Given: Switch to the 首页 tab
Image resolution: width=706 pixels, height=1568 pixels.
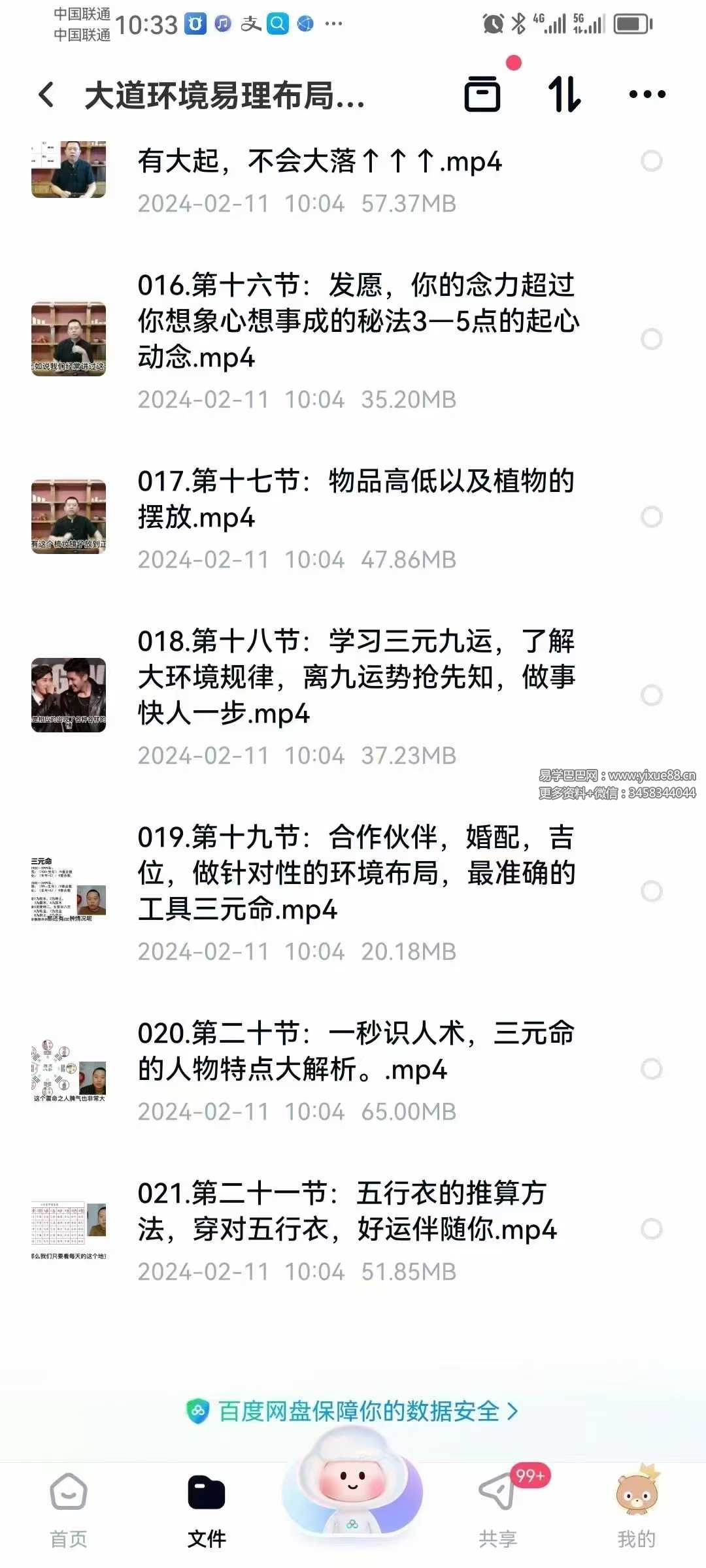Looking at the screenshot, I should coord(69,1511).
